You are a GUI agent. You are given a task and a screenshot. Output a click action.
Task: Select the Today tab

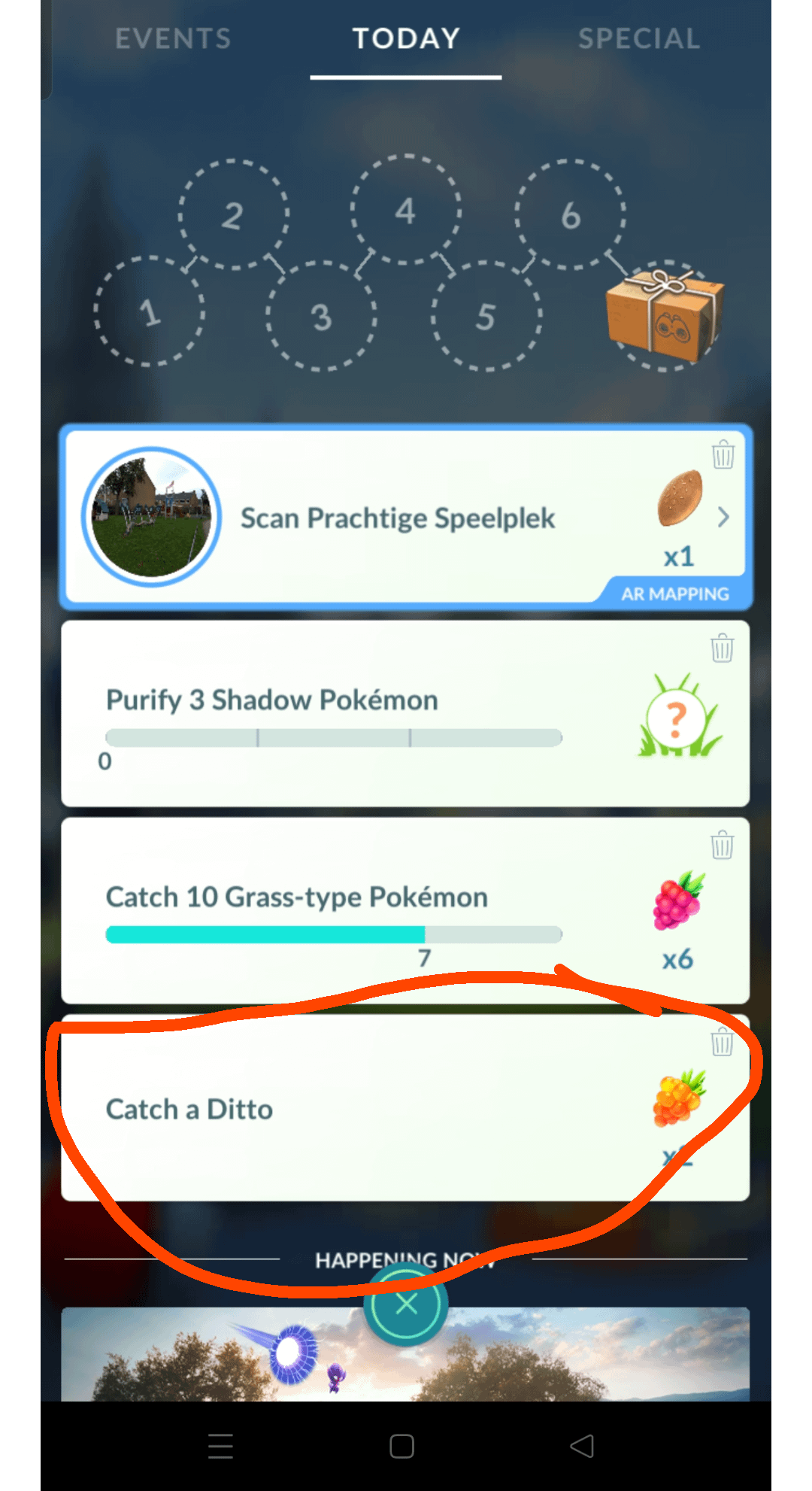click(x=406, y=39)
